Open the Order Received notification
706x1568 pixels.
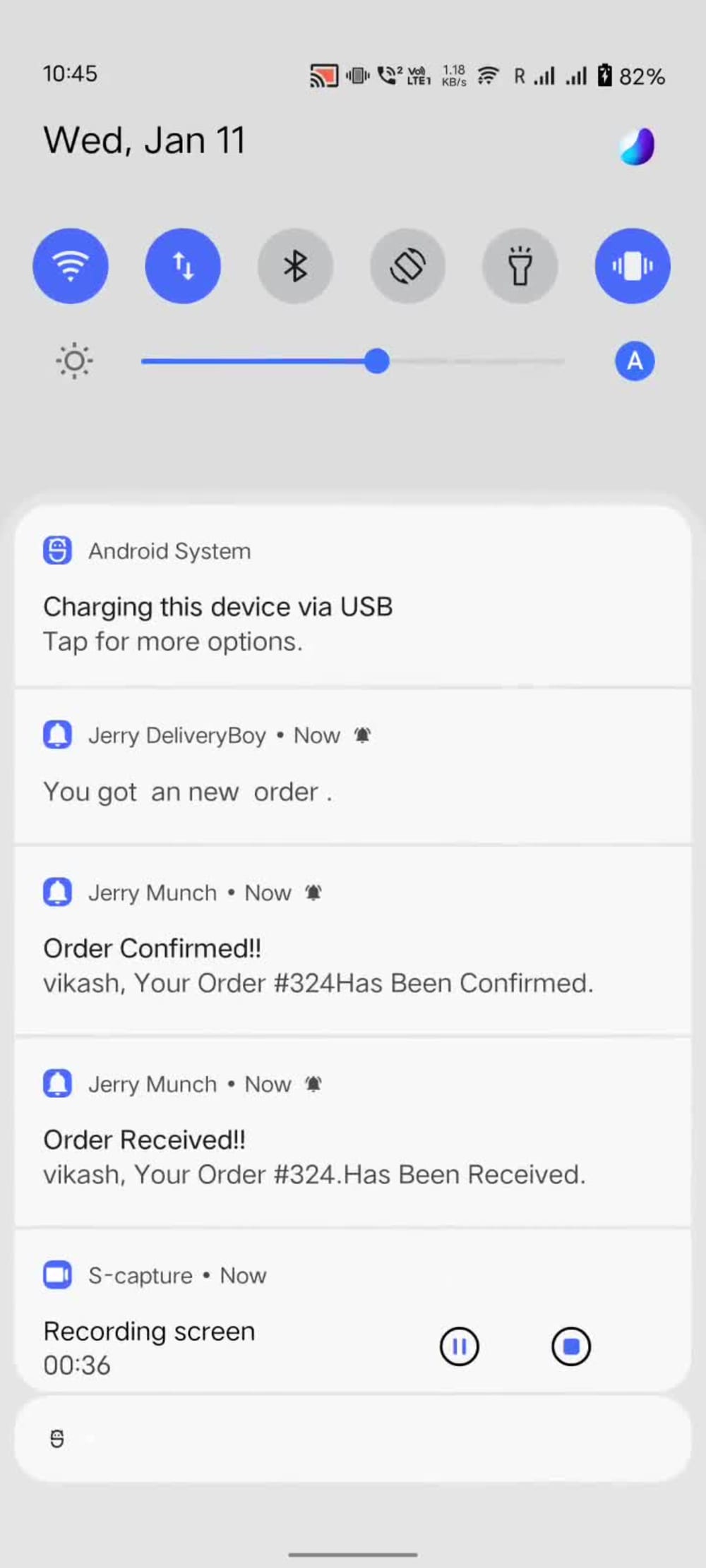(353, 1132)
